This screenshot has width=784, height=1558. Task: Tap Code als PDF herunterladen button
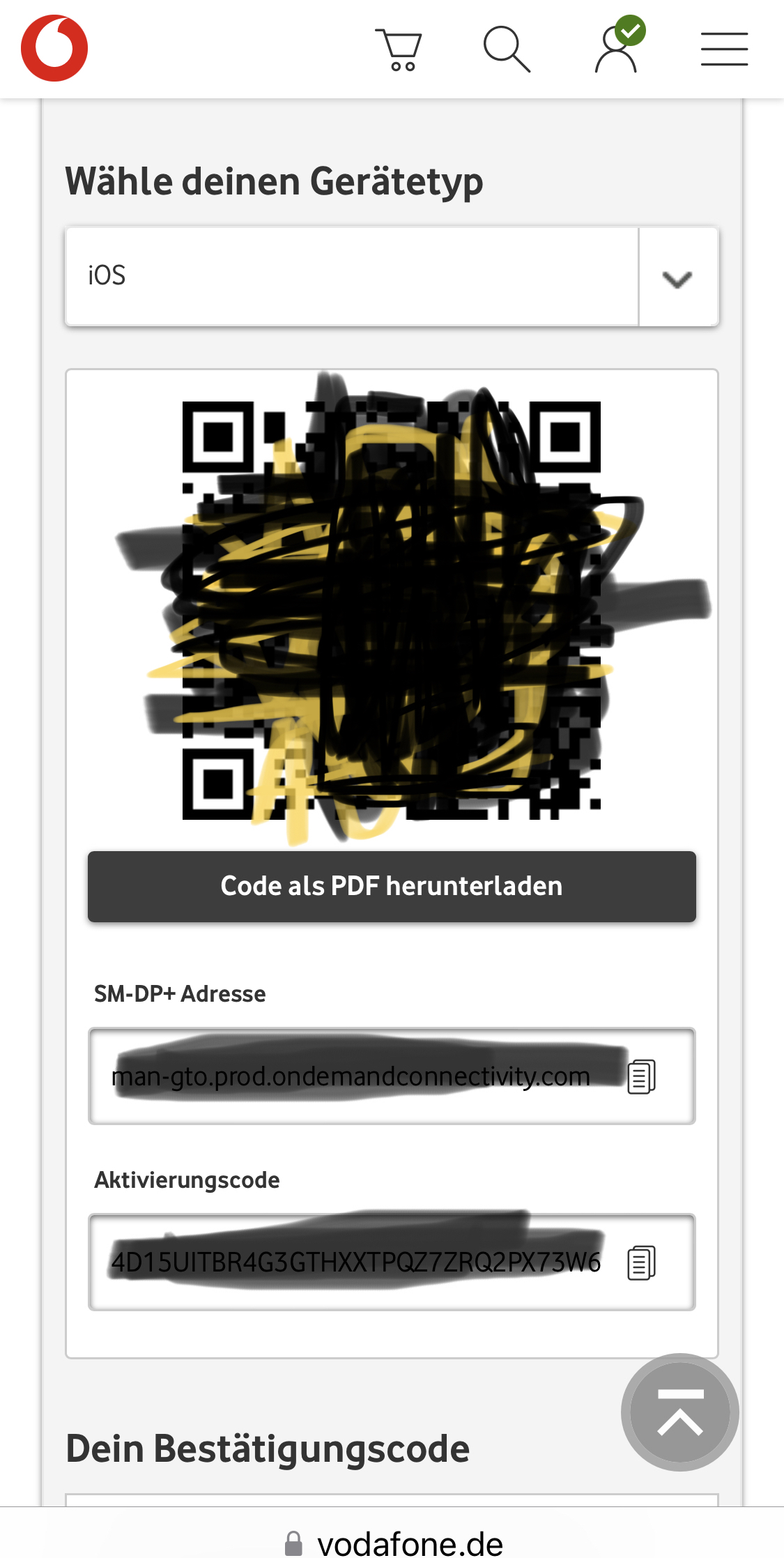[x=392, y=886]
